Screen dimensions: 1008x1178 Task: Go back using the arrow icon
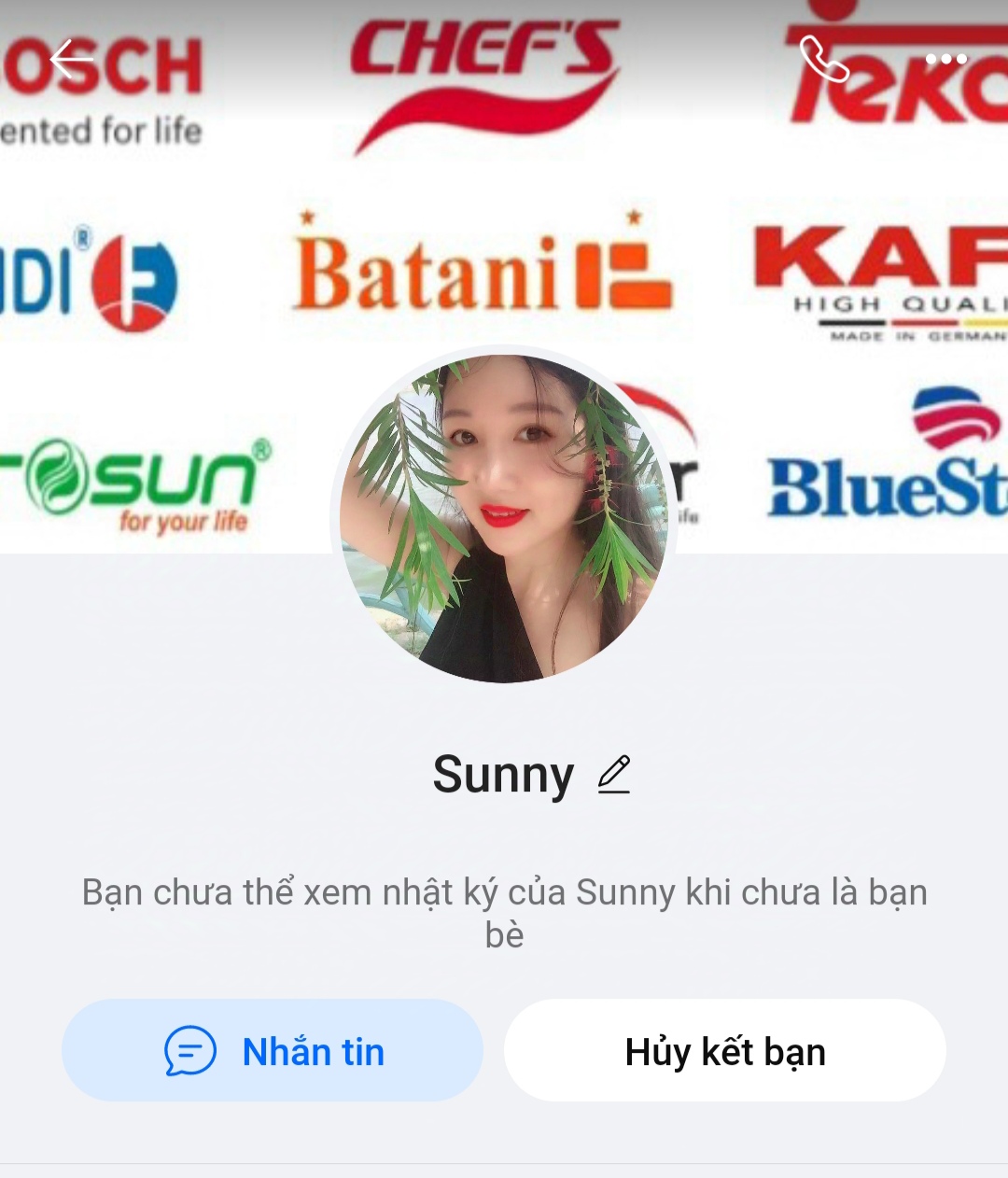(71, 60)
